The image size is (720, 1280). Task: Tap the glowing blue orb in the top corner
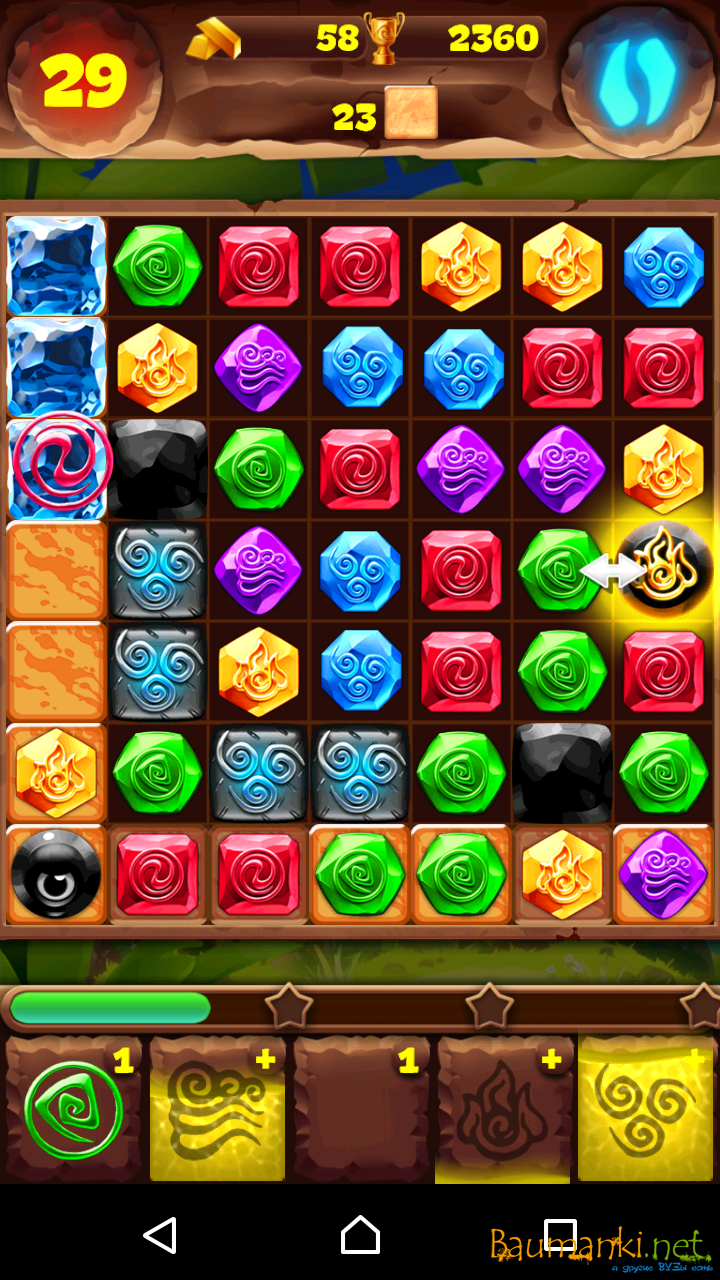click(637, 80)
